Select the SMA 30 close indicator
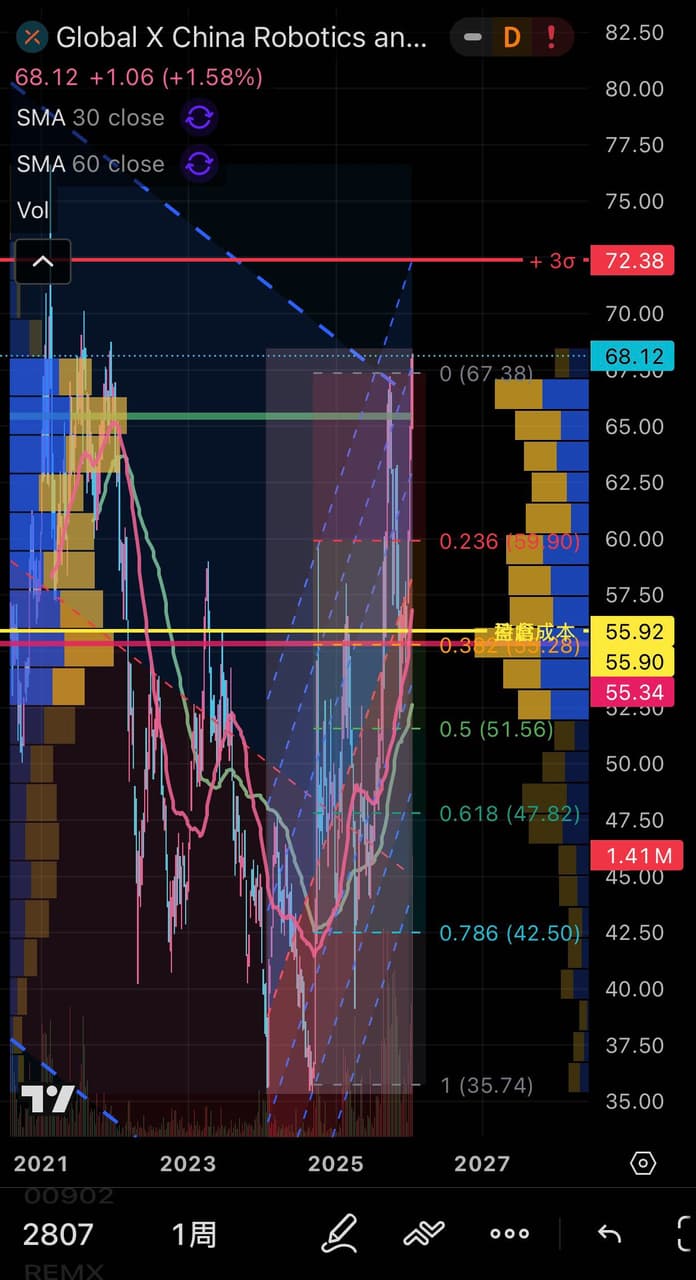The width and height of the screenshot is (696, 1280). (x=90, y=118)
